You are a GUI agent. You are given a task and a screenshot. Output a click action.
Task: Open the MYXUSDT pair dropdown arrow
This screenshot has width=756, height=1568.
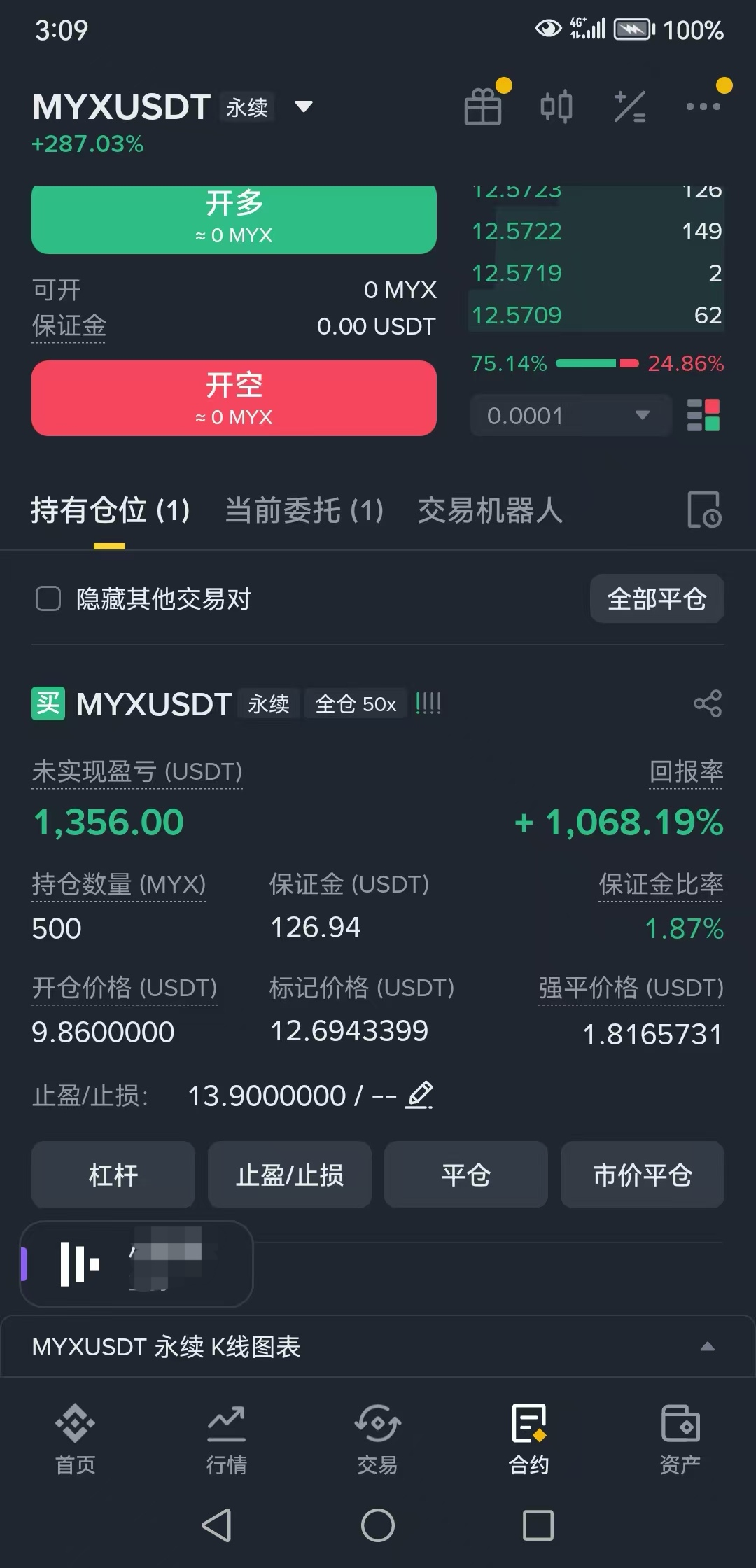(303, 107)
